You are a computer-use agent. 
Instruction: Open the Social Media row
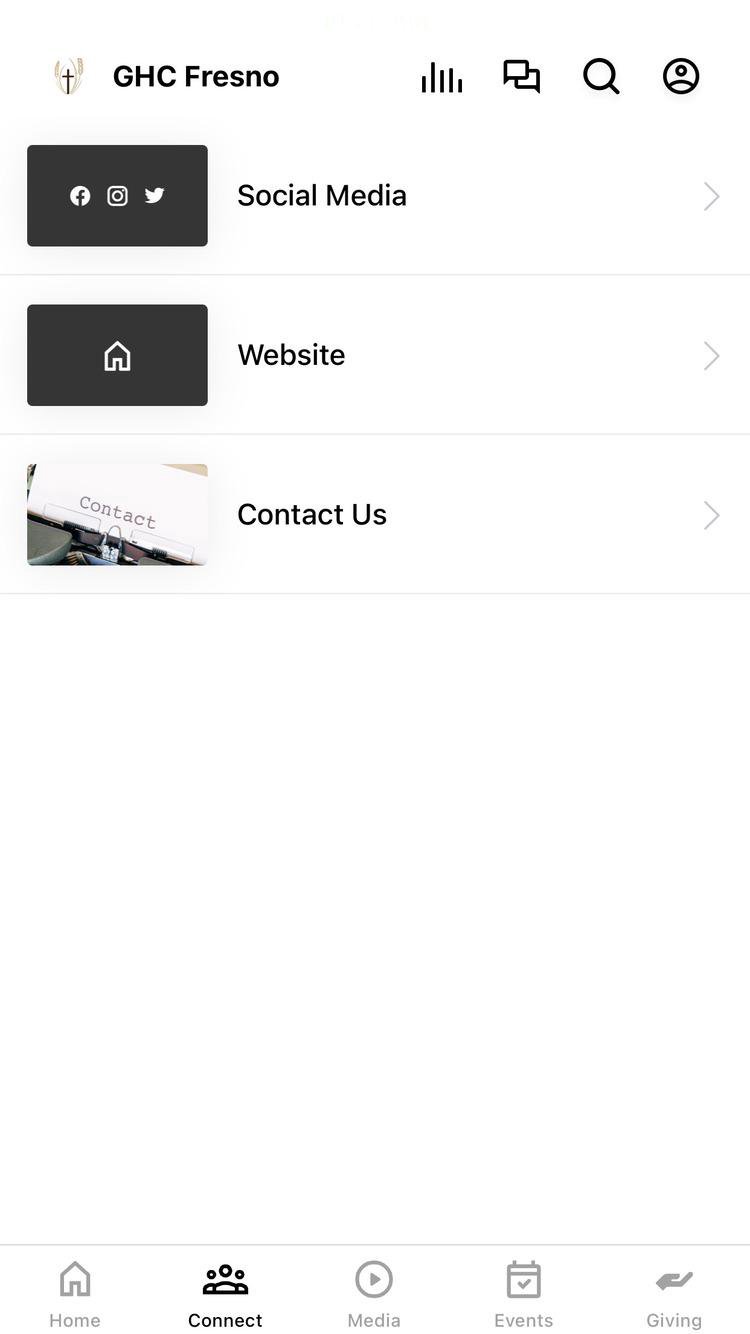375,196
